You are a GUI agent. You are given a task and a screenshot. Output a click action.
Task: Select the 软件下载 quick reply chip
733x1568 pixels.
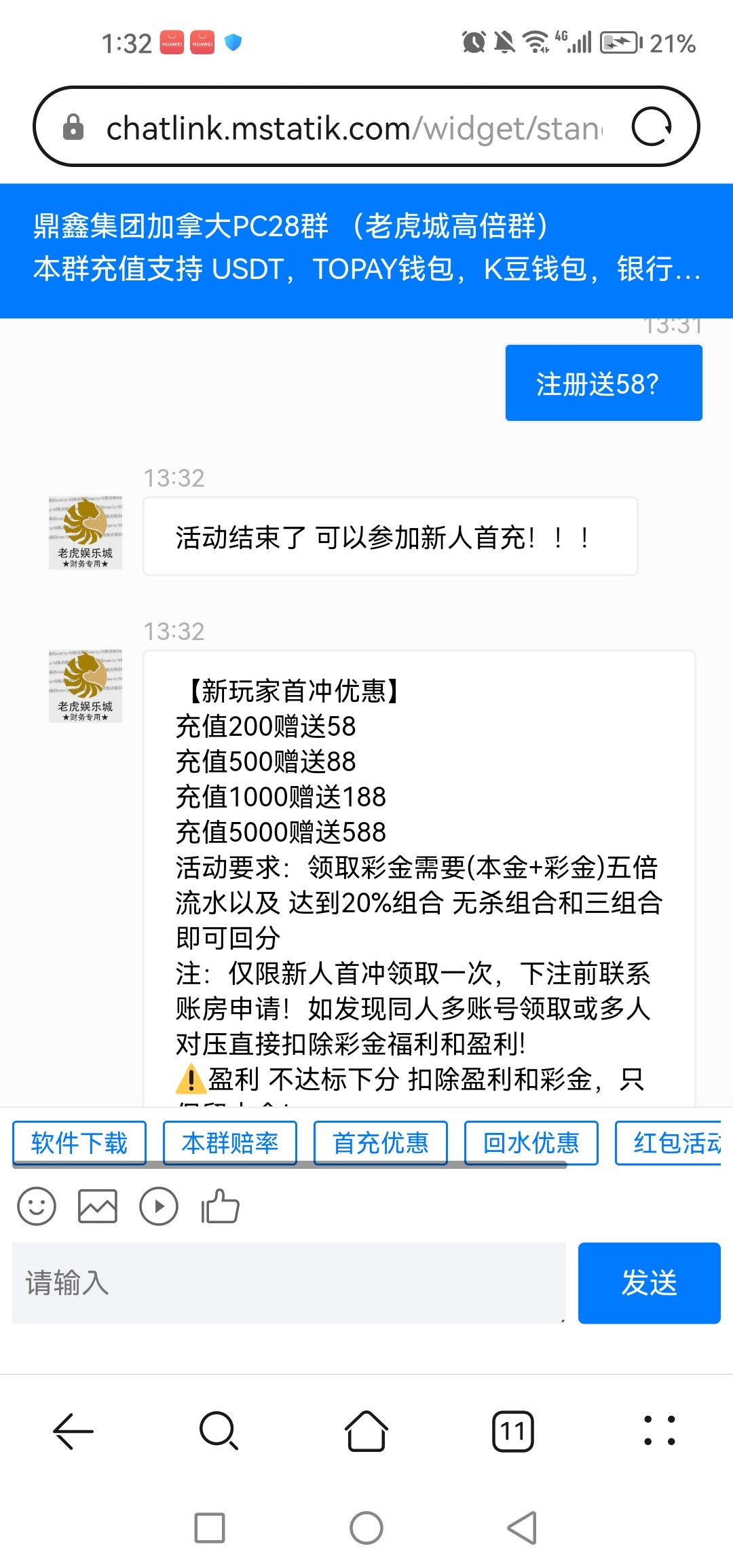(x=79, y=1143)
